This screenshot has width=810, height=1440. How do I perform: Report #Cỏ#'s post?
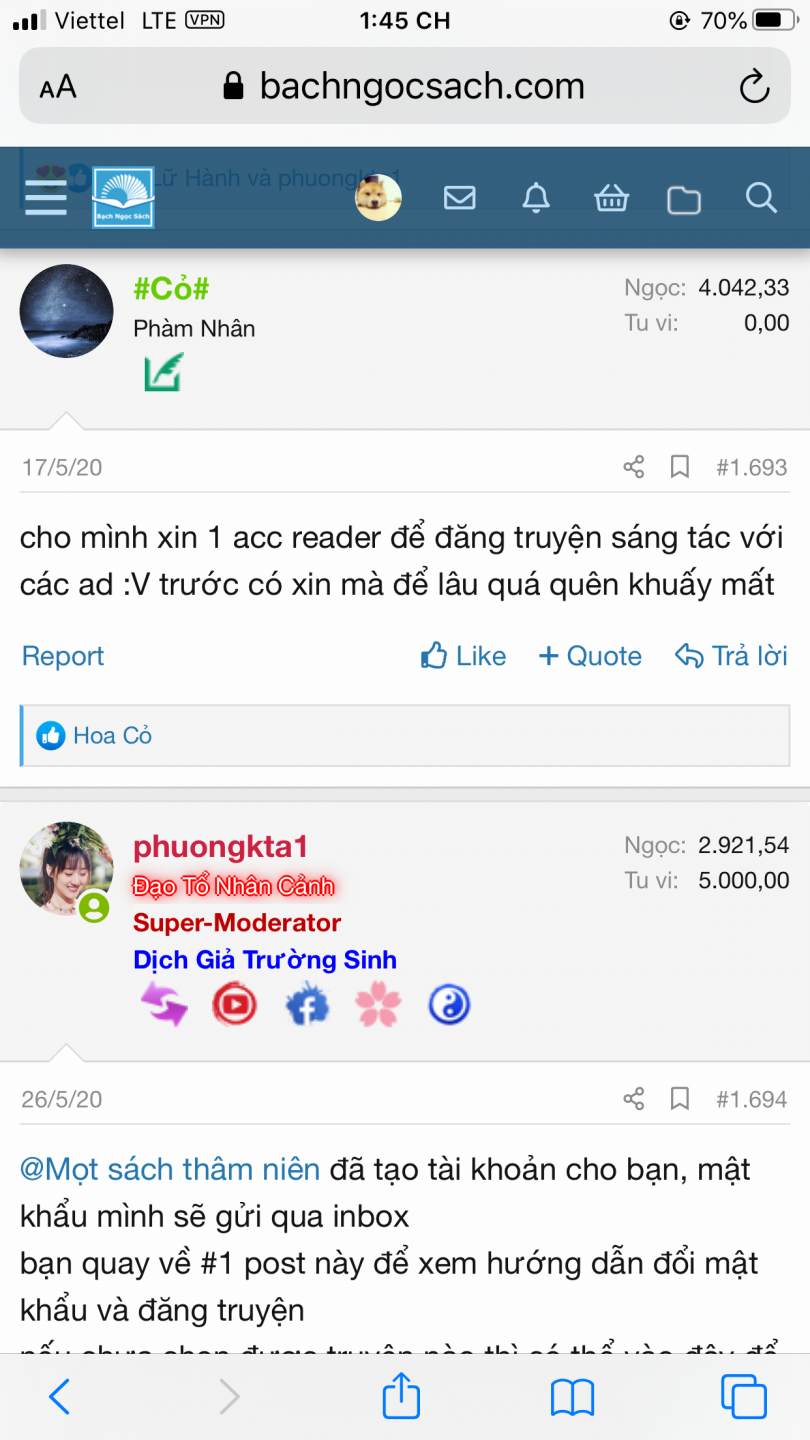coord(63,656)
